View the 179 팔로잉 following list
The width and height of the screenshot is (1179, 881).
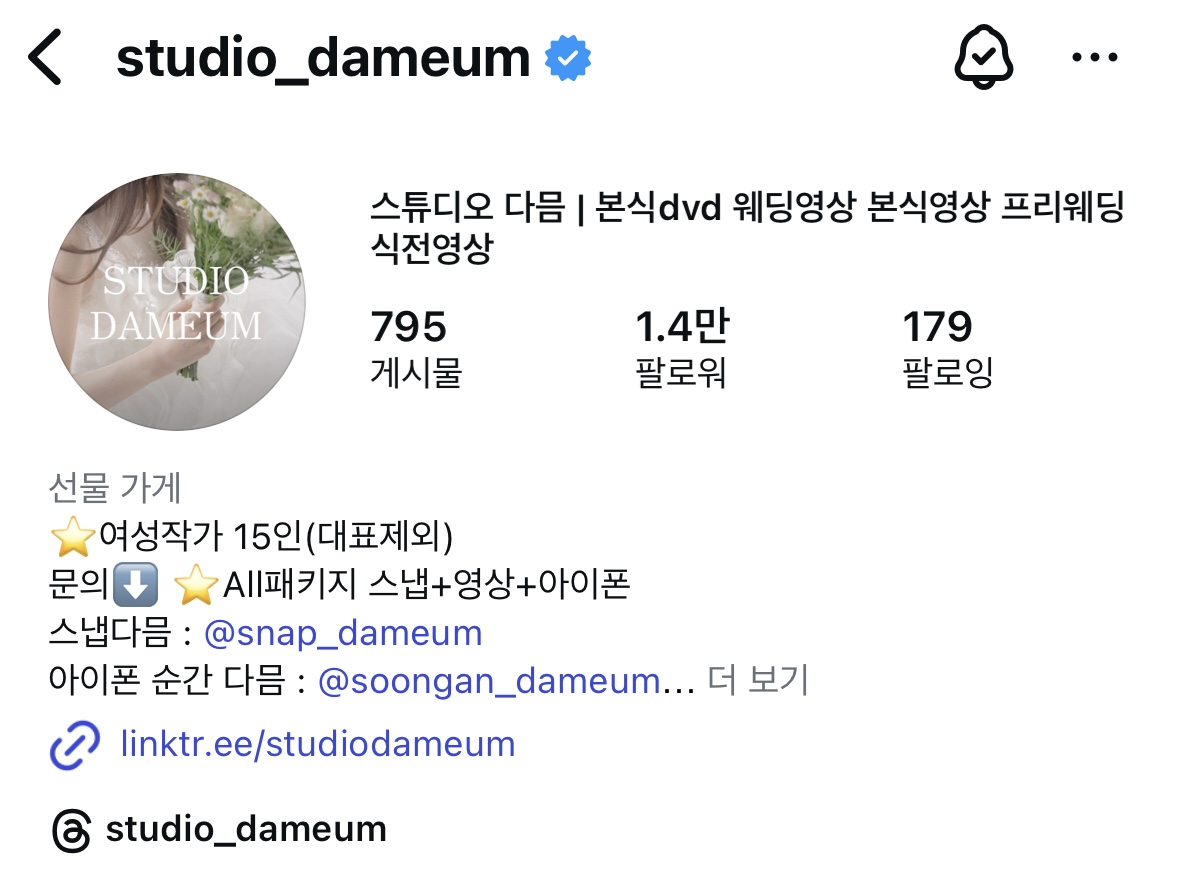click(x=947, y=347)
